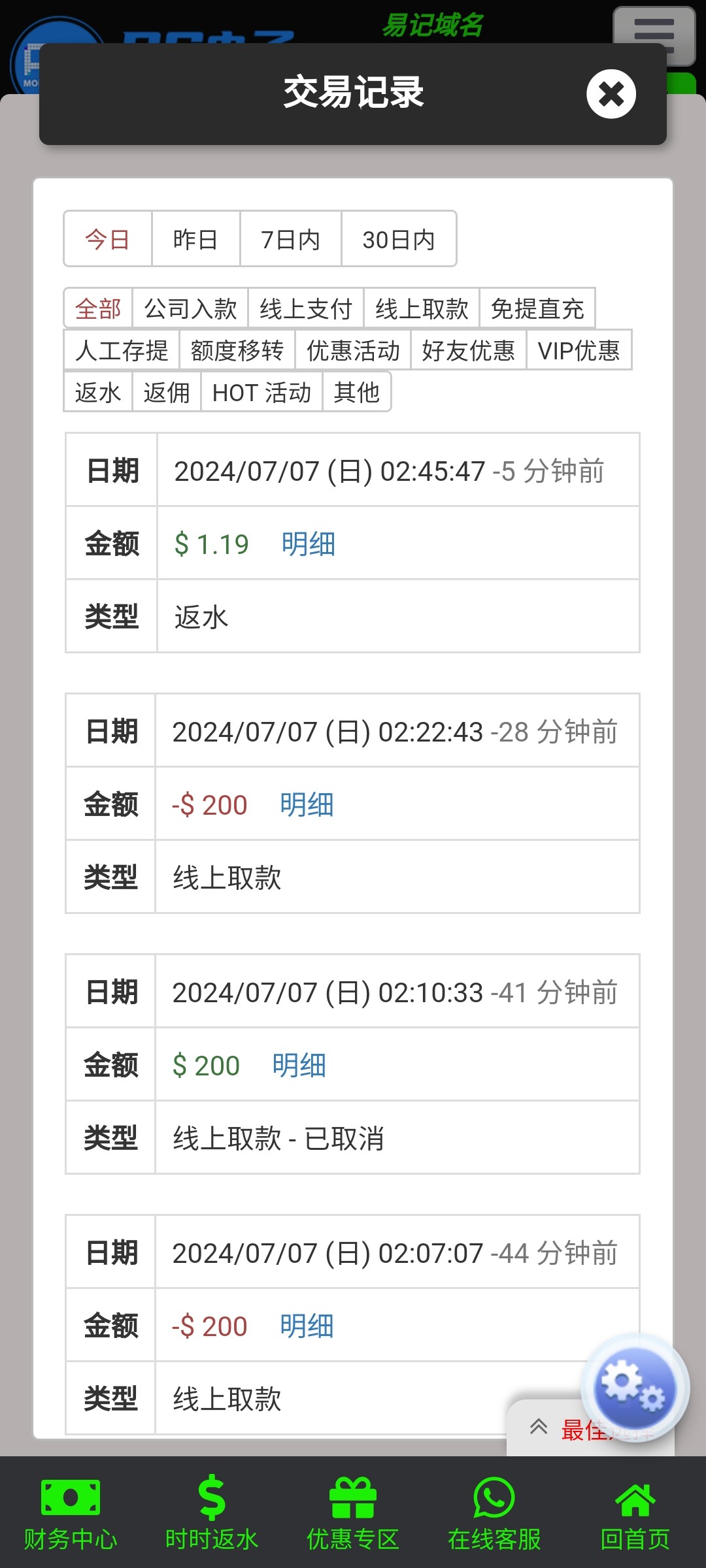The width and height of the screenshot is (706, 1568).
Task: Select the 30日内 date range
Action: coord(399,239)
